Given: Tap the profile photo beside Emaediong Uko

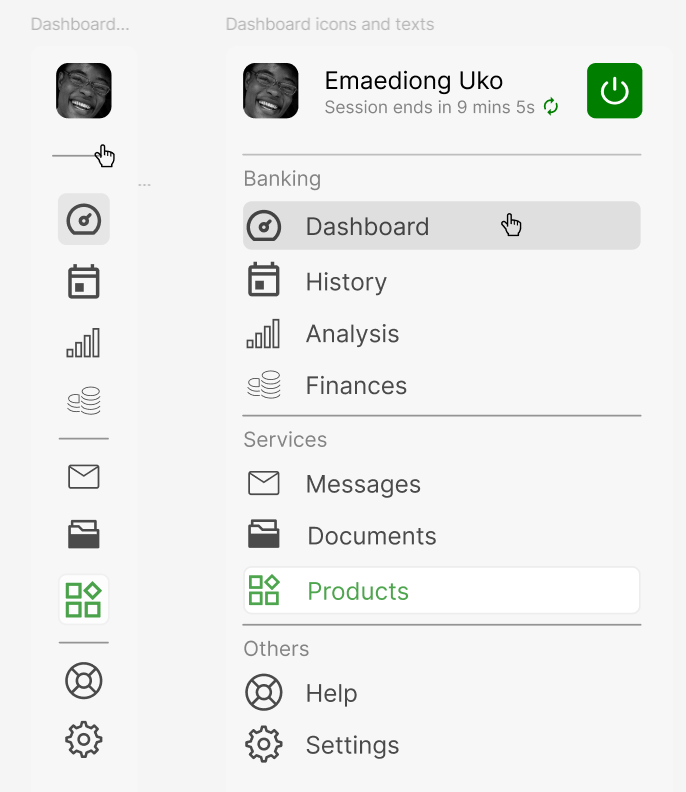Looking at the screenshot, I should pos(271,91).
